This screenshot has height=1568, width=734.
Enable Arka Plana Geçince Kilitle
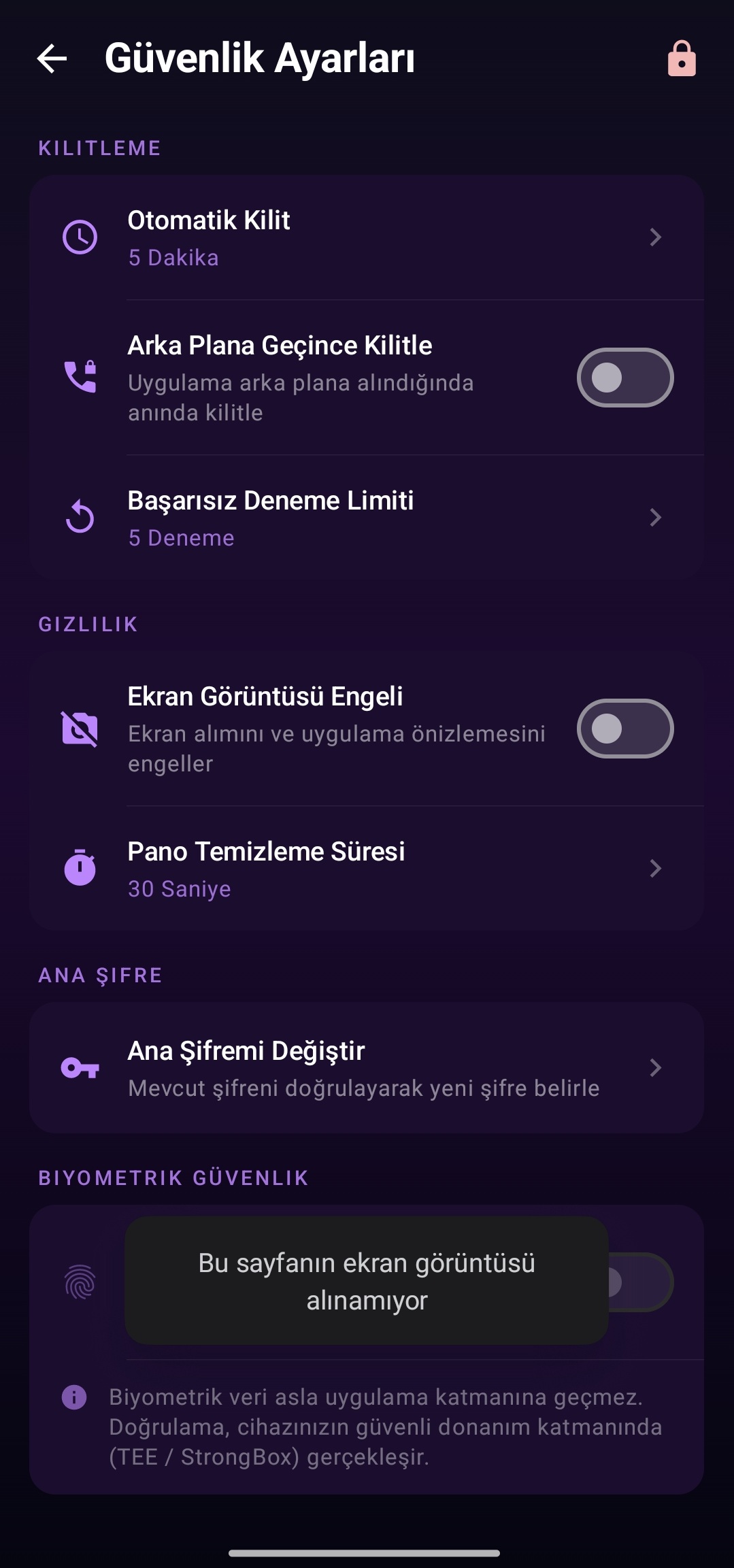pyautogui.click(x=624, y=378)
